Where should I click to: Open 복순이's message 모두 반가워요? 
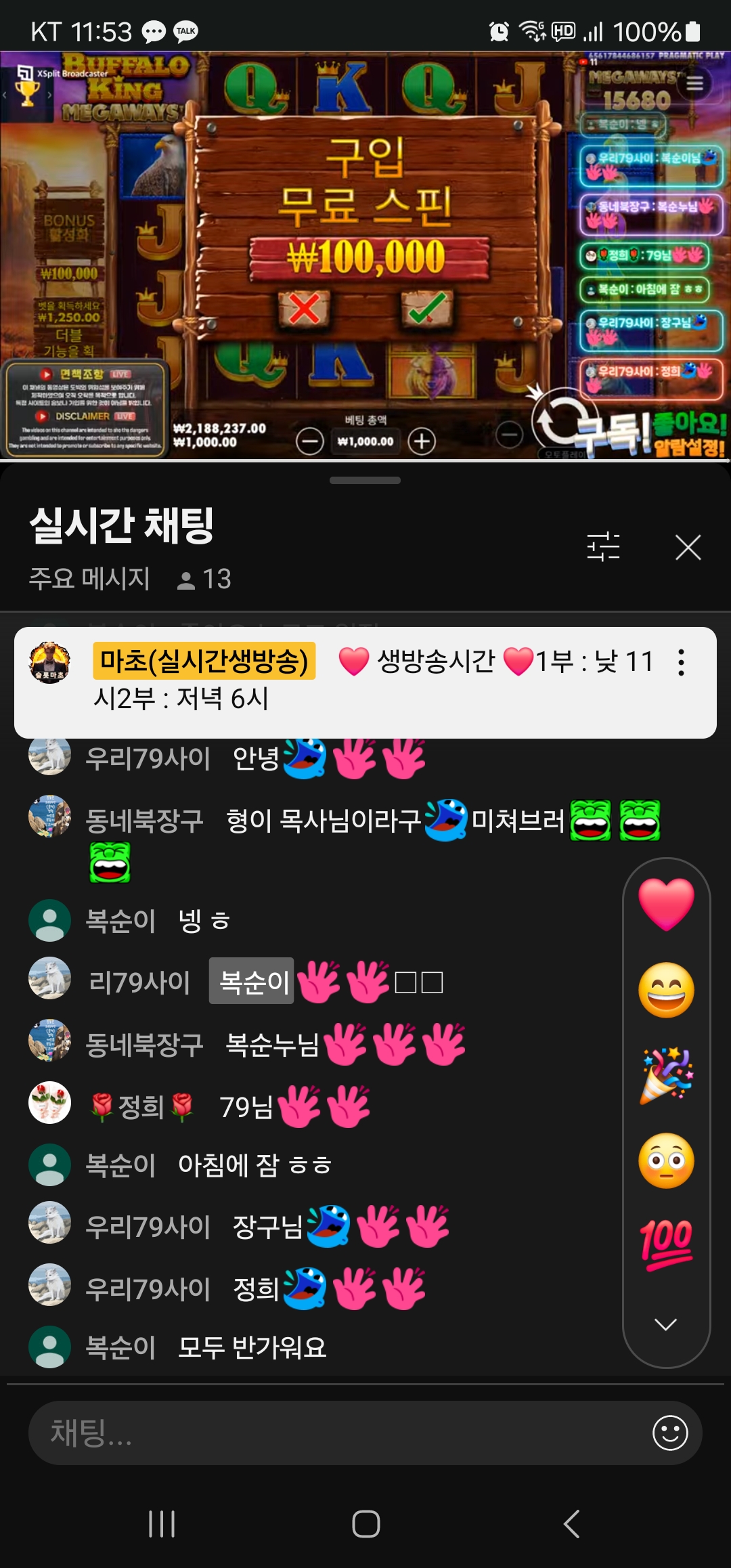click(x=252, y=1347)
